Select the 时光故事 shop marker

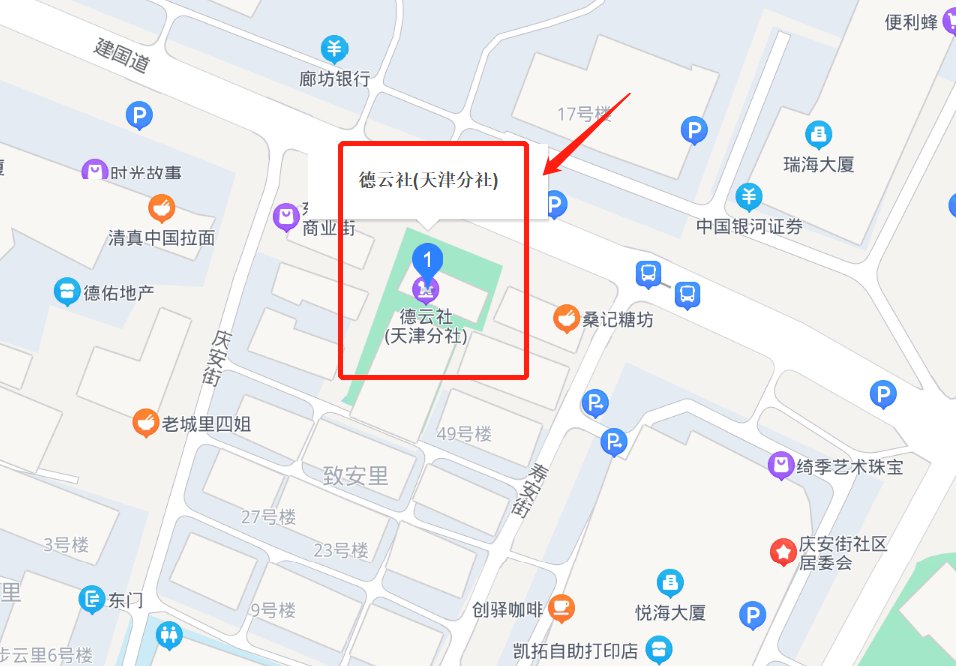coord(95,172)
